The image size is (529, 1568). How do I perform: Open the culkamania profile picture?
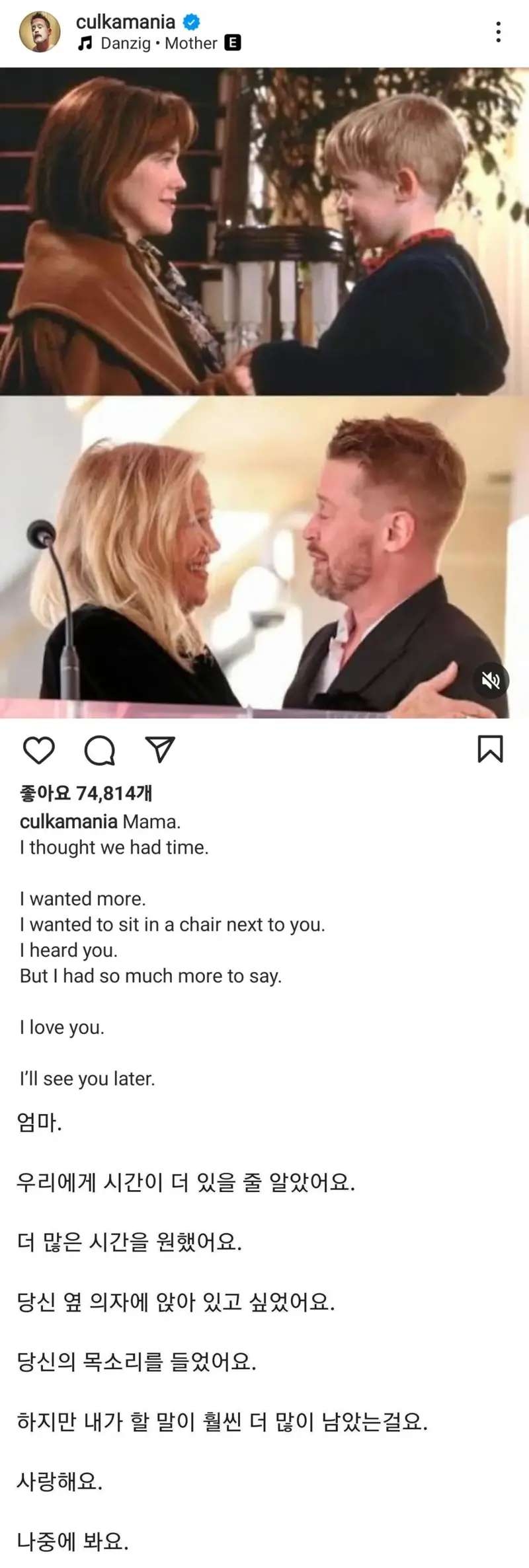[x=40, y=32]
